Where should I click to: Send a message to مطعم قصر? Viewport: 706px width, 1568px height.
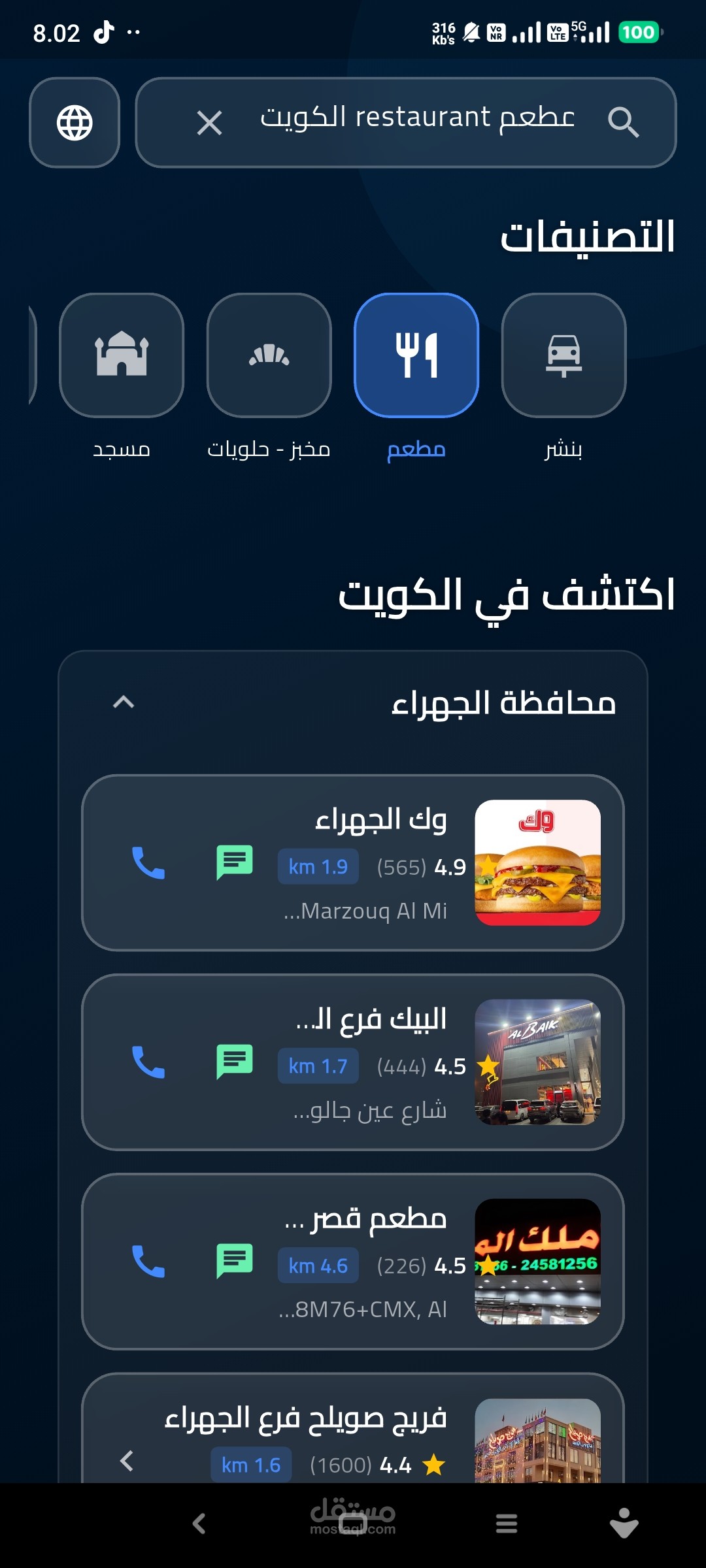point(235,1262)
